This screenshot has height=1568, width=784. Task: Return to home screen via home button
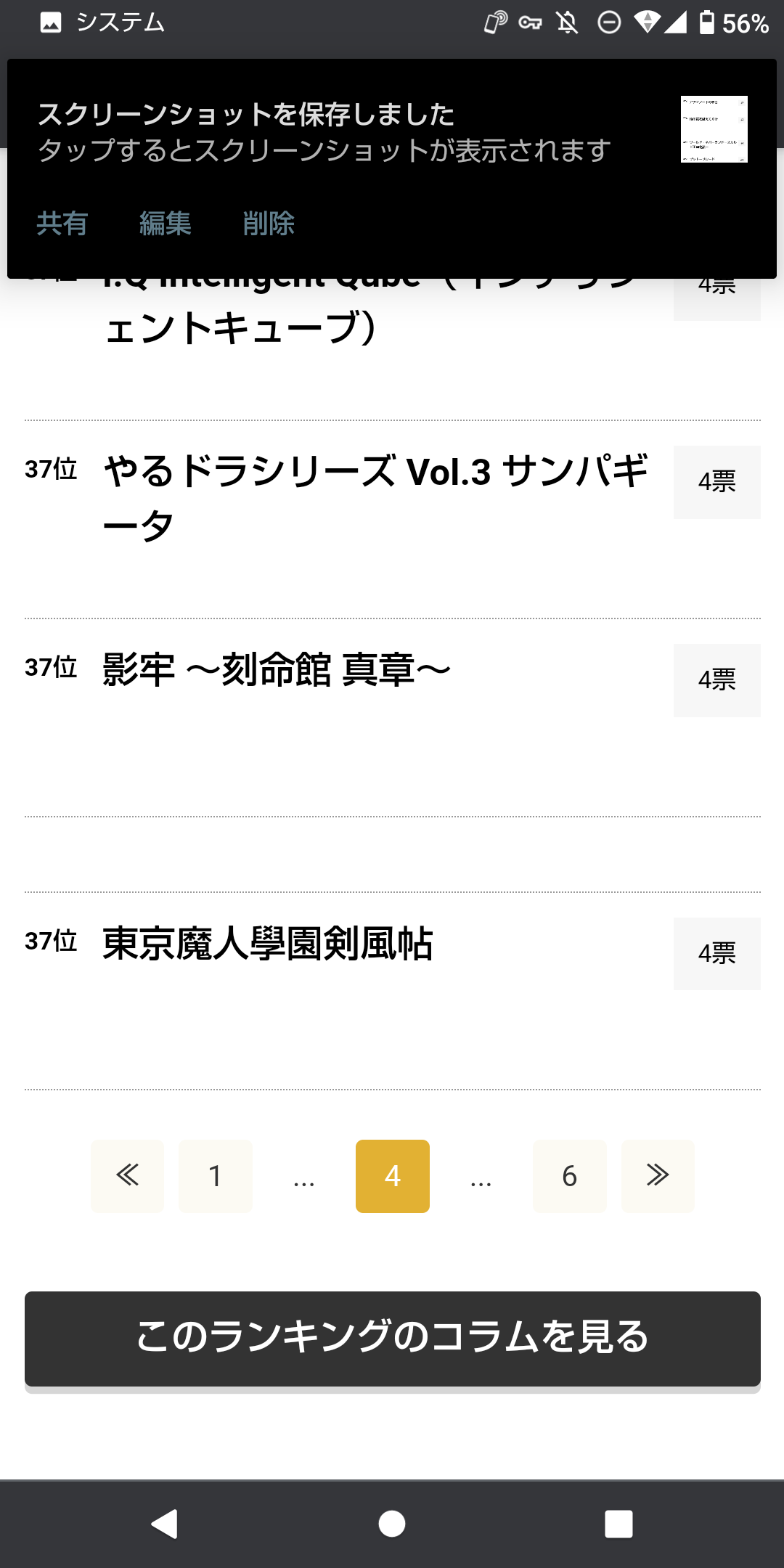pos(392,1524)
